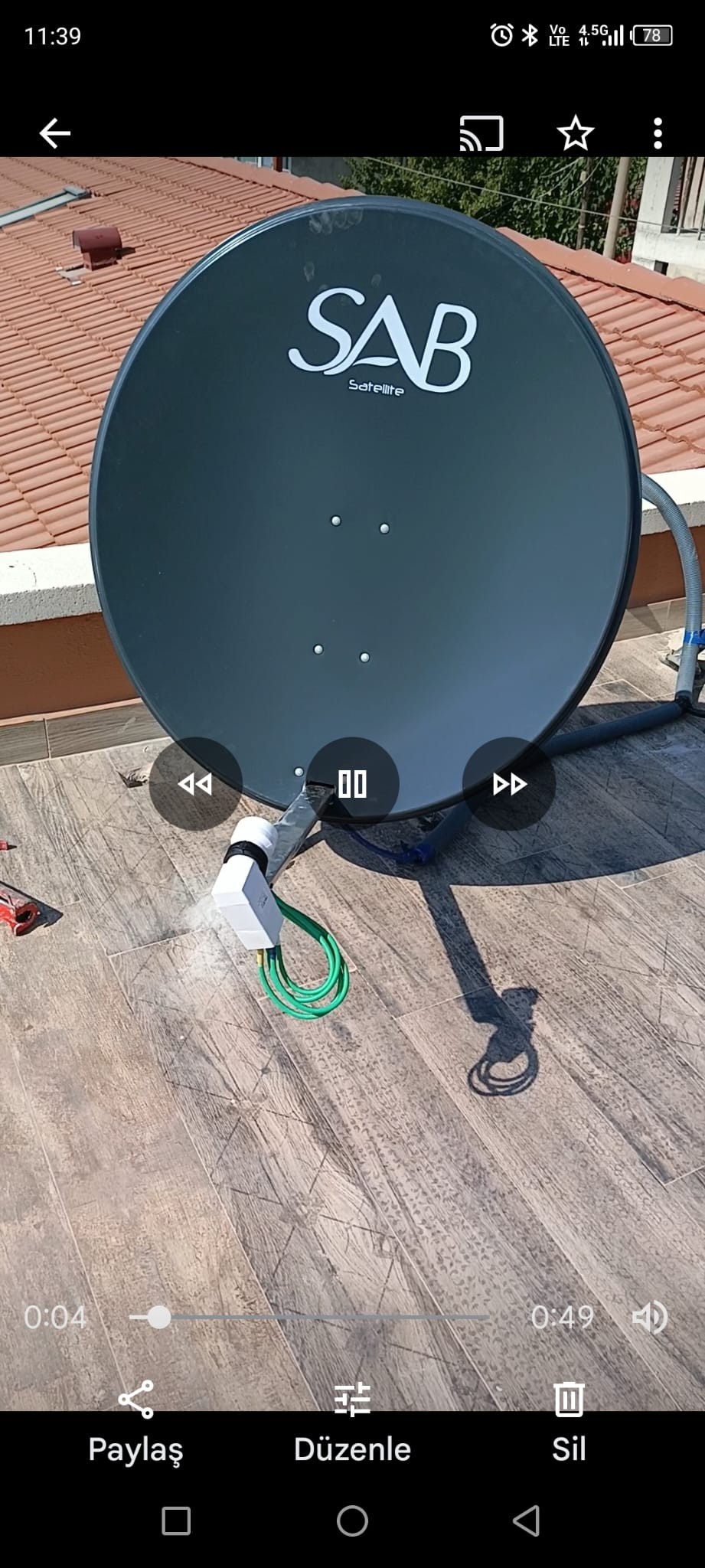Viewport: 705px width, 1568px height.
Task: Tap the video progress bar to seek
Action: point(309,1317)
